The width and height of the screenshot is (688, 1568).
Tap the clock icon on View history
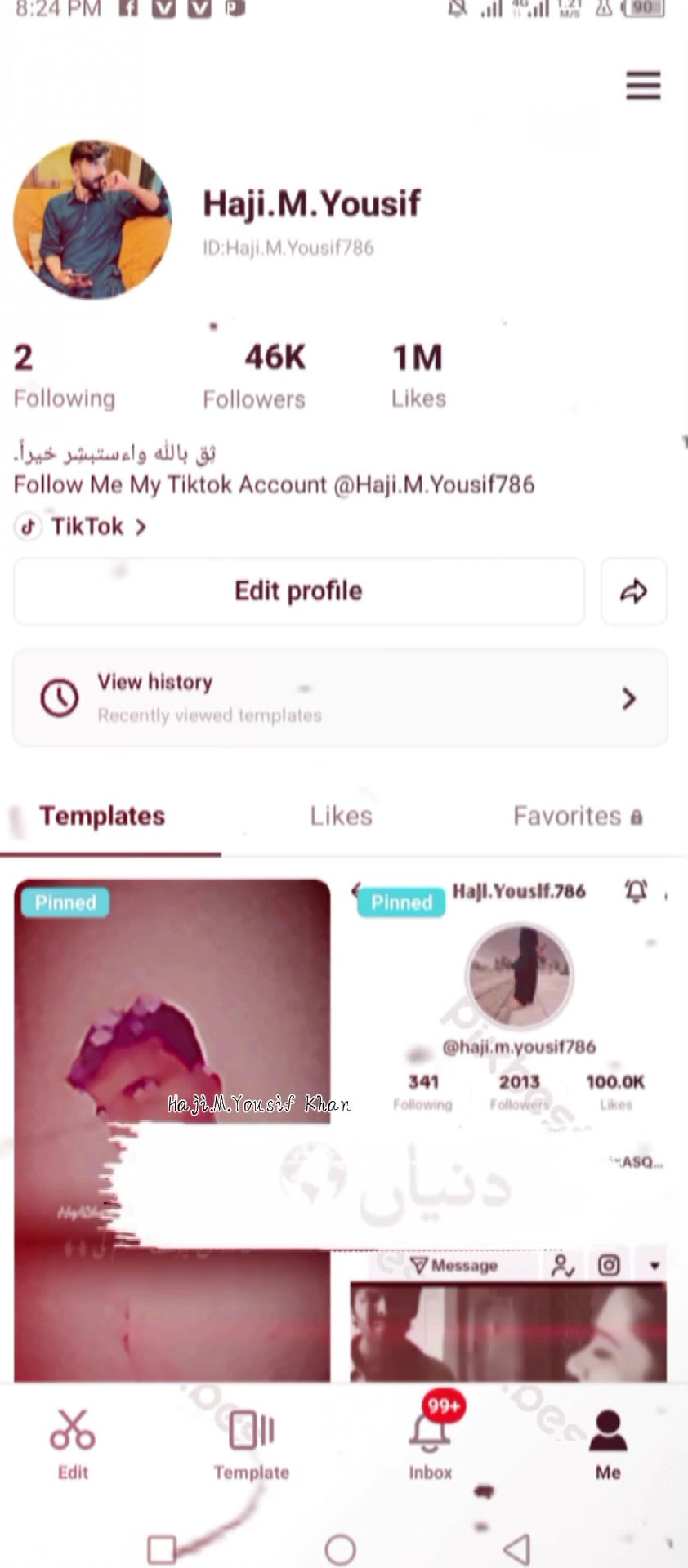click(57, 698)
